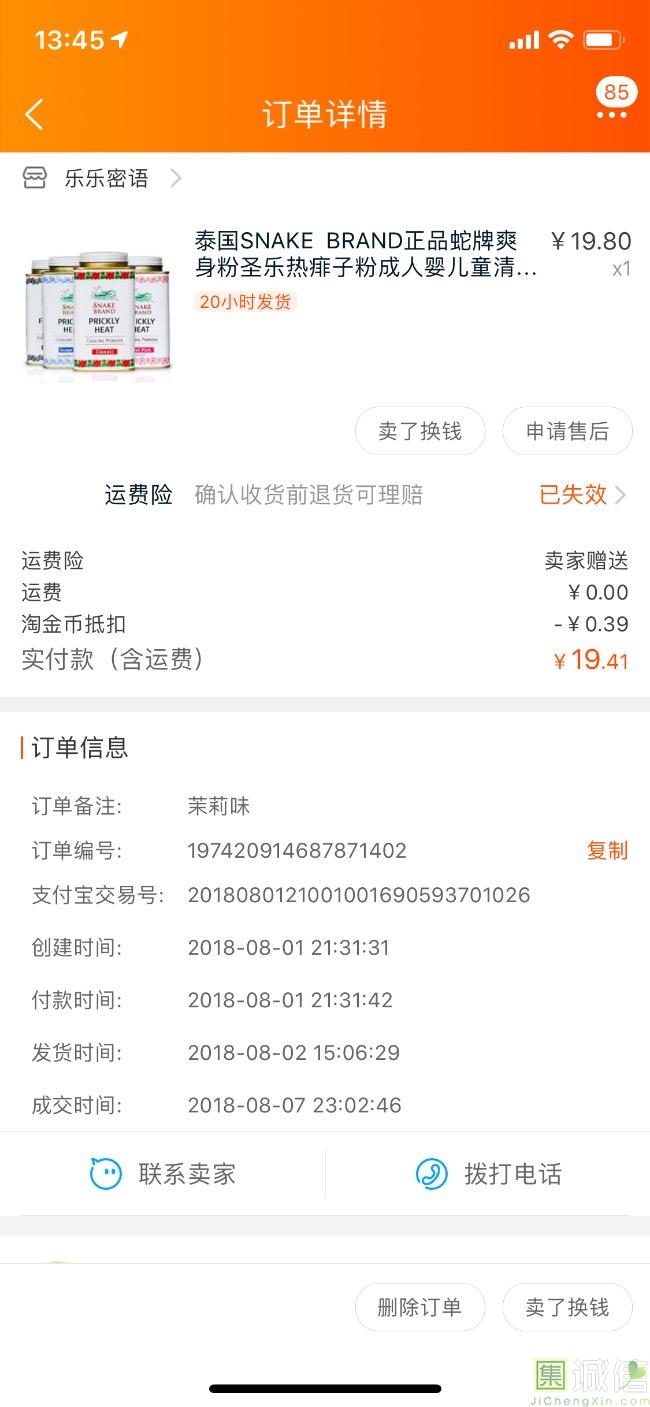Tap 拨打电话 to call the seller

[x=488, y=1174]
